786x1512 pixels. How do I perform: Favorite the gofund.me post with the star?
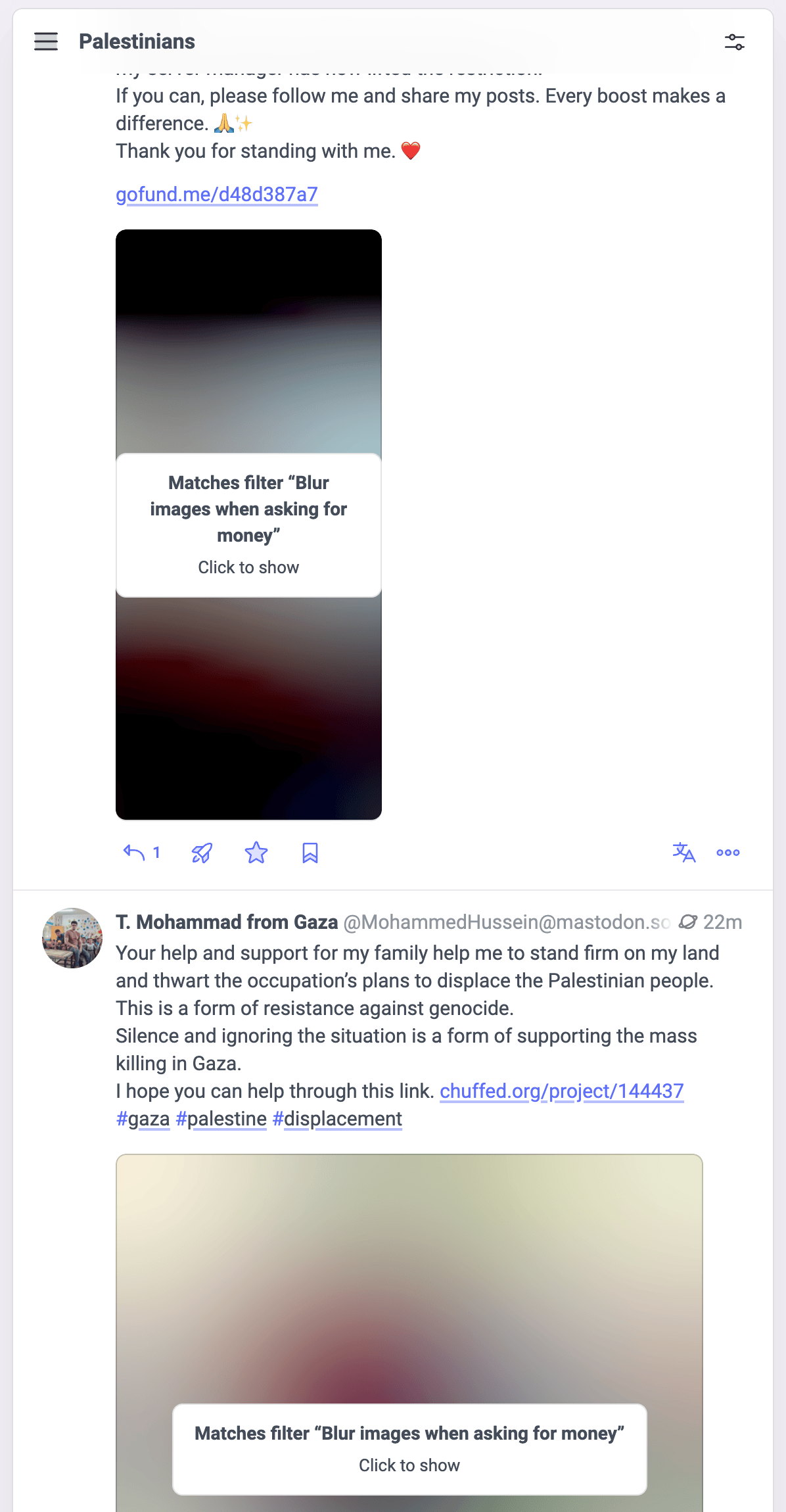click(x=256, y=853)
